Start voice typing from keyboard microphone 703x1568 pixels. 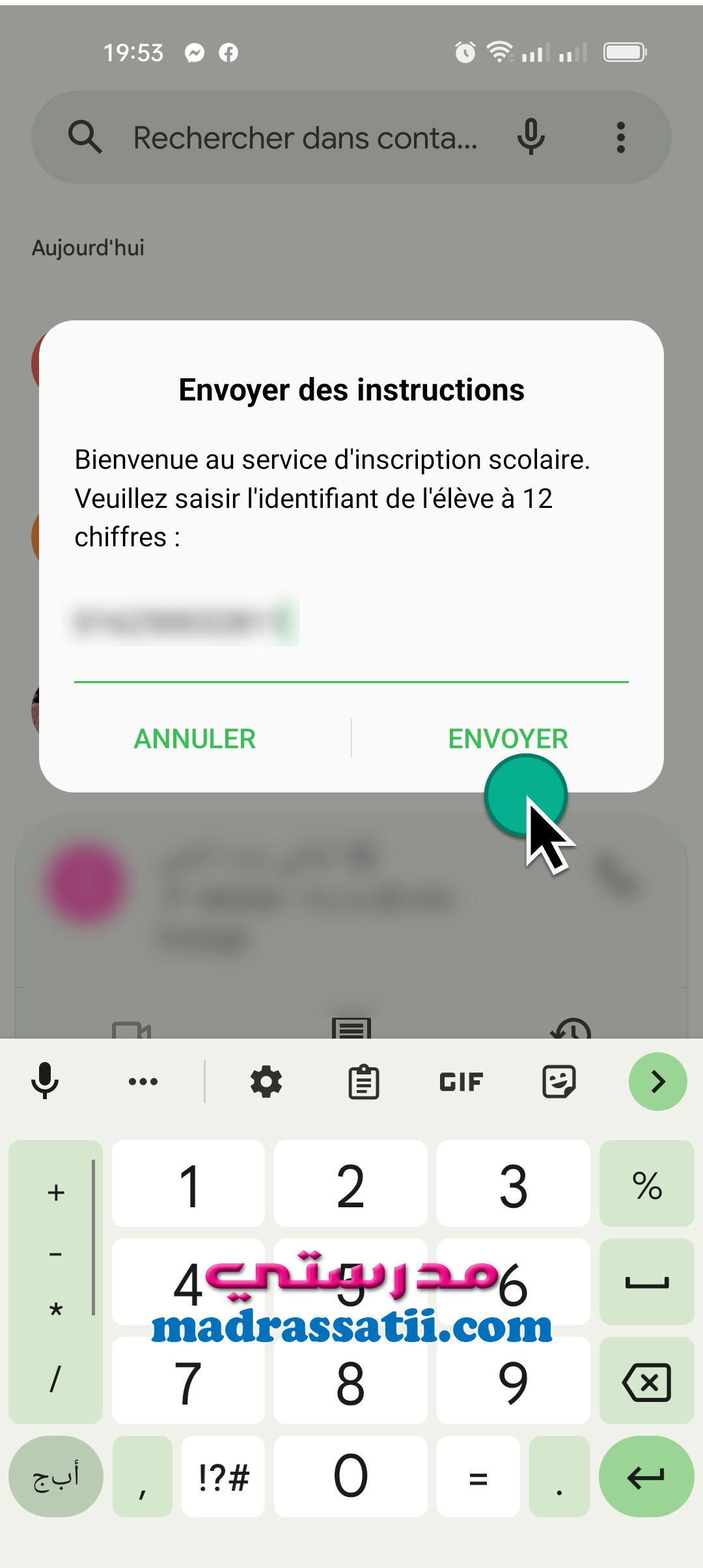[45, 1081]
